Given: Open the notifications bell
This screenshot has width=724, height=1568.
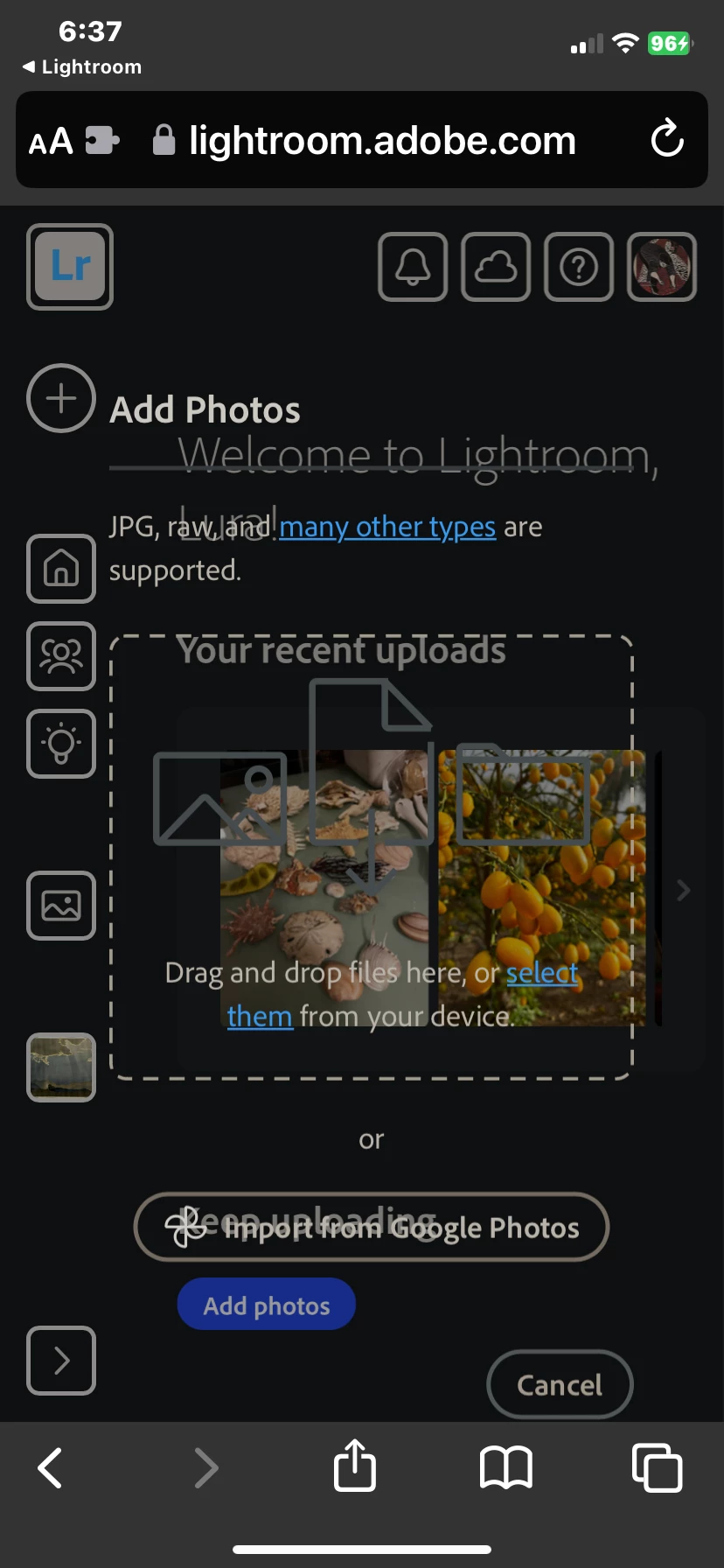Looking at the screenshot, I should coord(413,267).
